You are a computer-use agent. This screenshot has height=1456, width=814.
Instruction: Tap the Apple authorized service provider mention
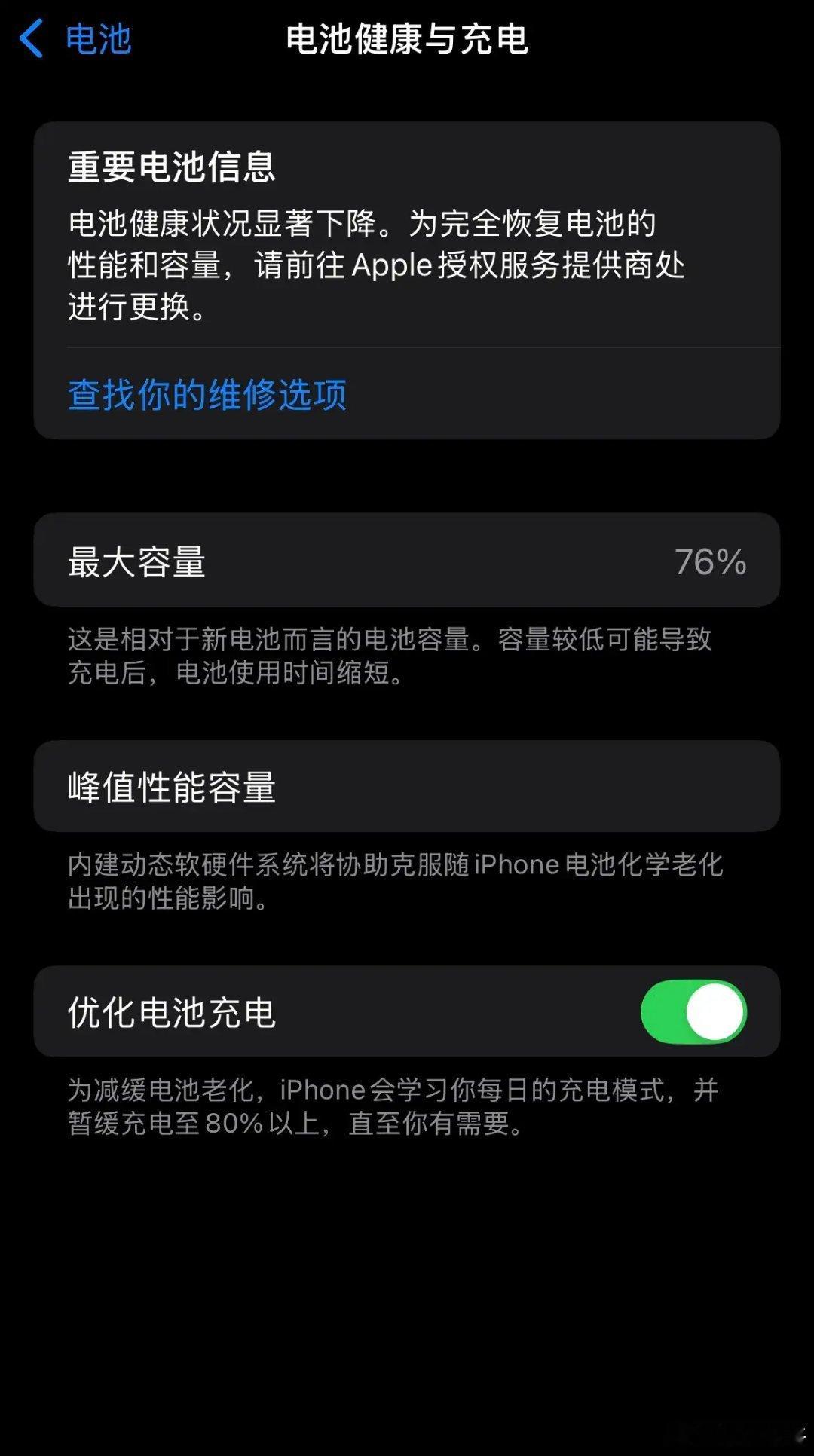(x=520, y=265)
